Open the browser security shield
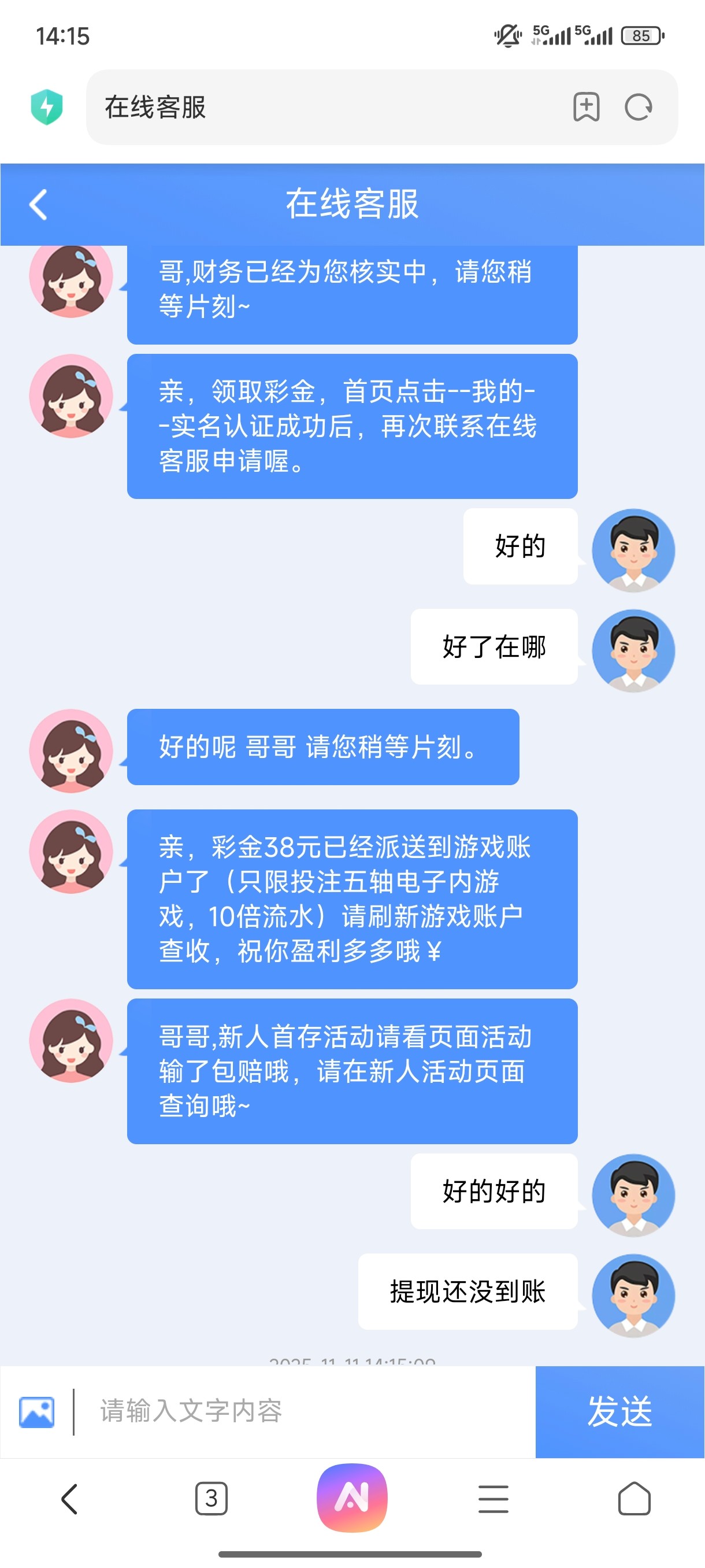This screenshot has width=705, height=1568. [47, 107]
